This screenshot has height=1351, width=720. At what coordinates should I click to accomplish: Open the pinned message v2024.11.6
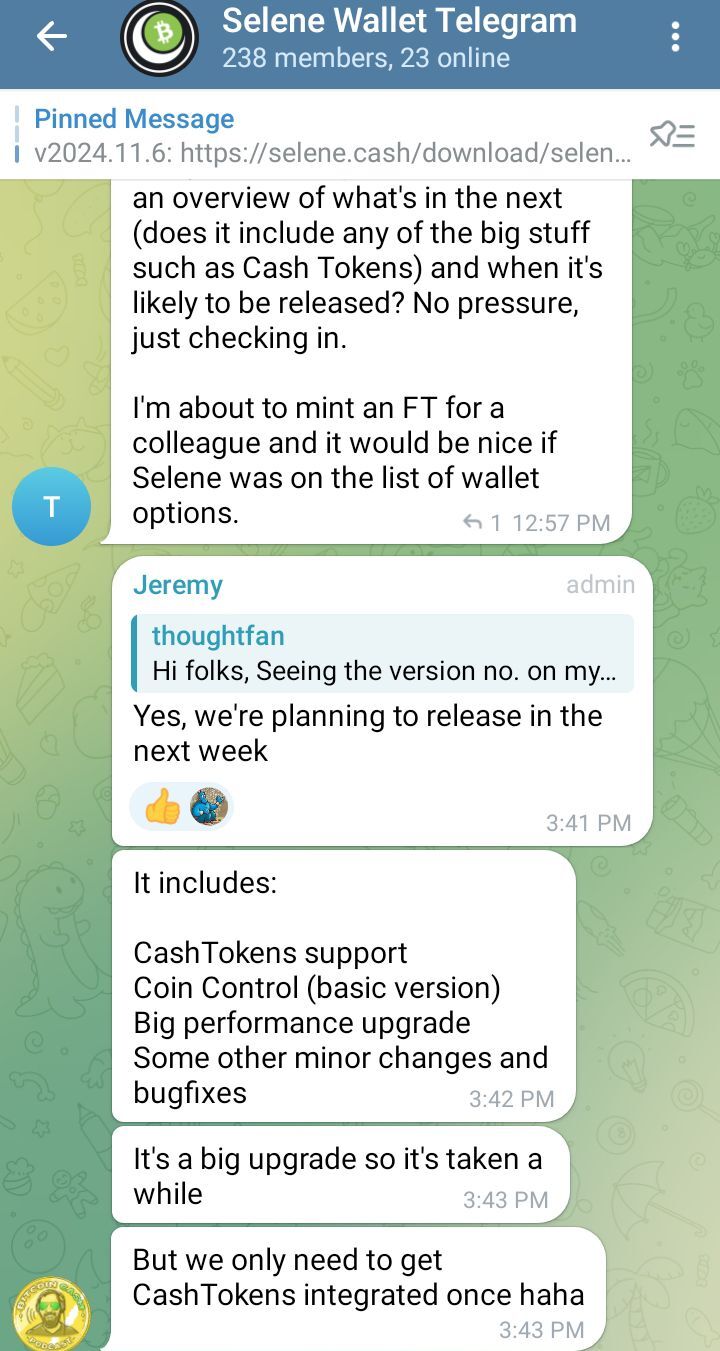click(x=332, y=135)
